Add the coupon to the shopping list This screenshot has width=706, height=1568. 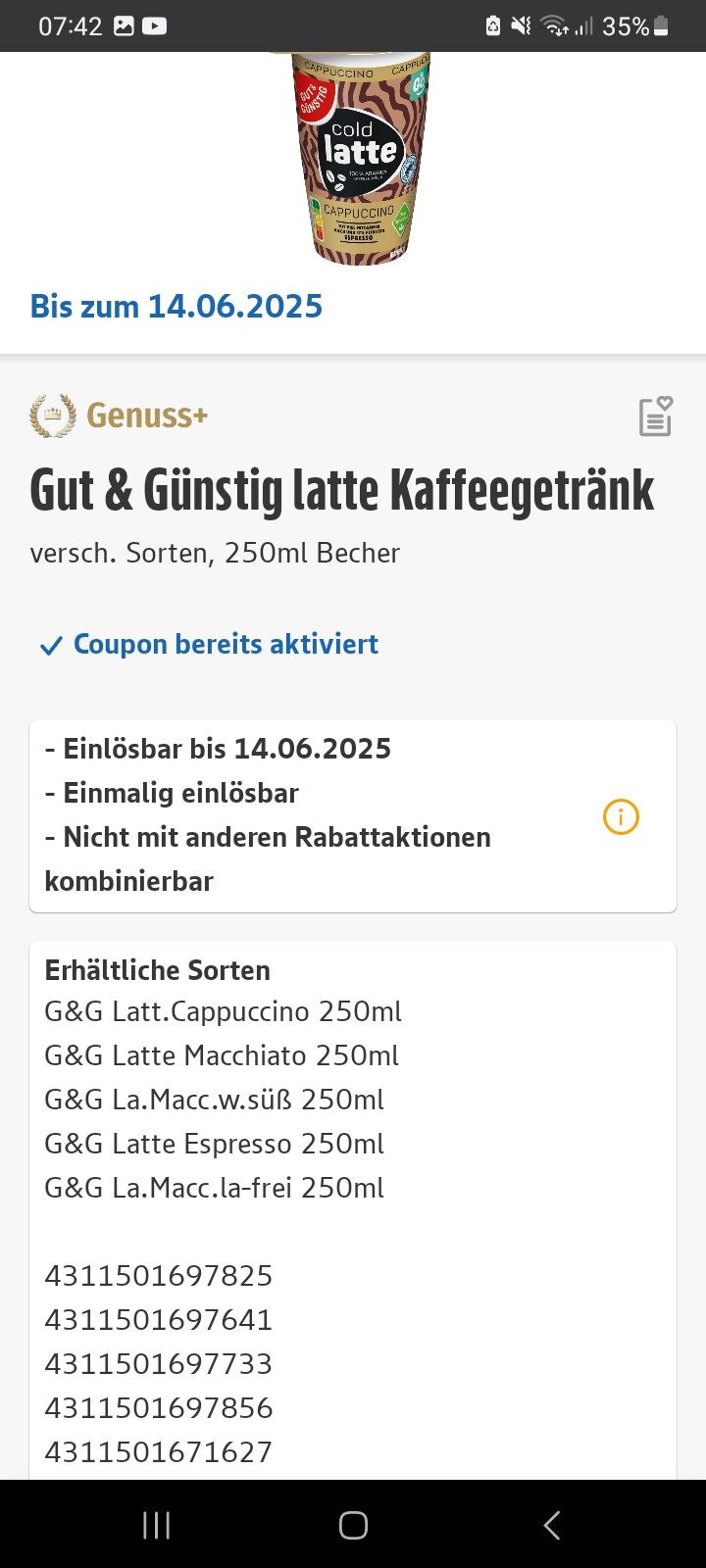655,416
